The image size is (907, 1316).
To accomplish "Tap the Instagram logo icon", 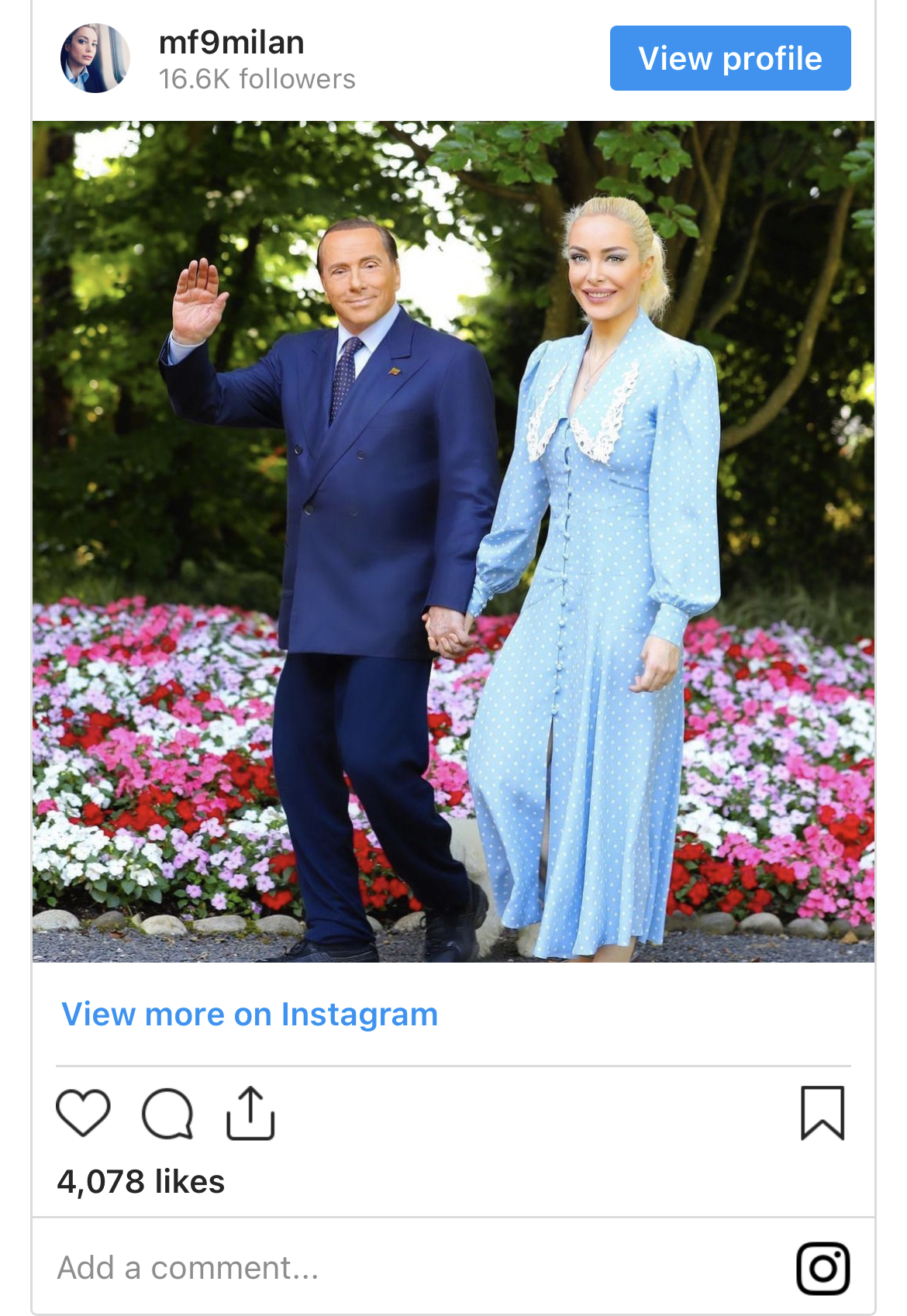I will pos(823,1269).
